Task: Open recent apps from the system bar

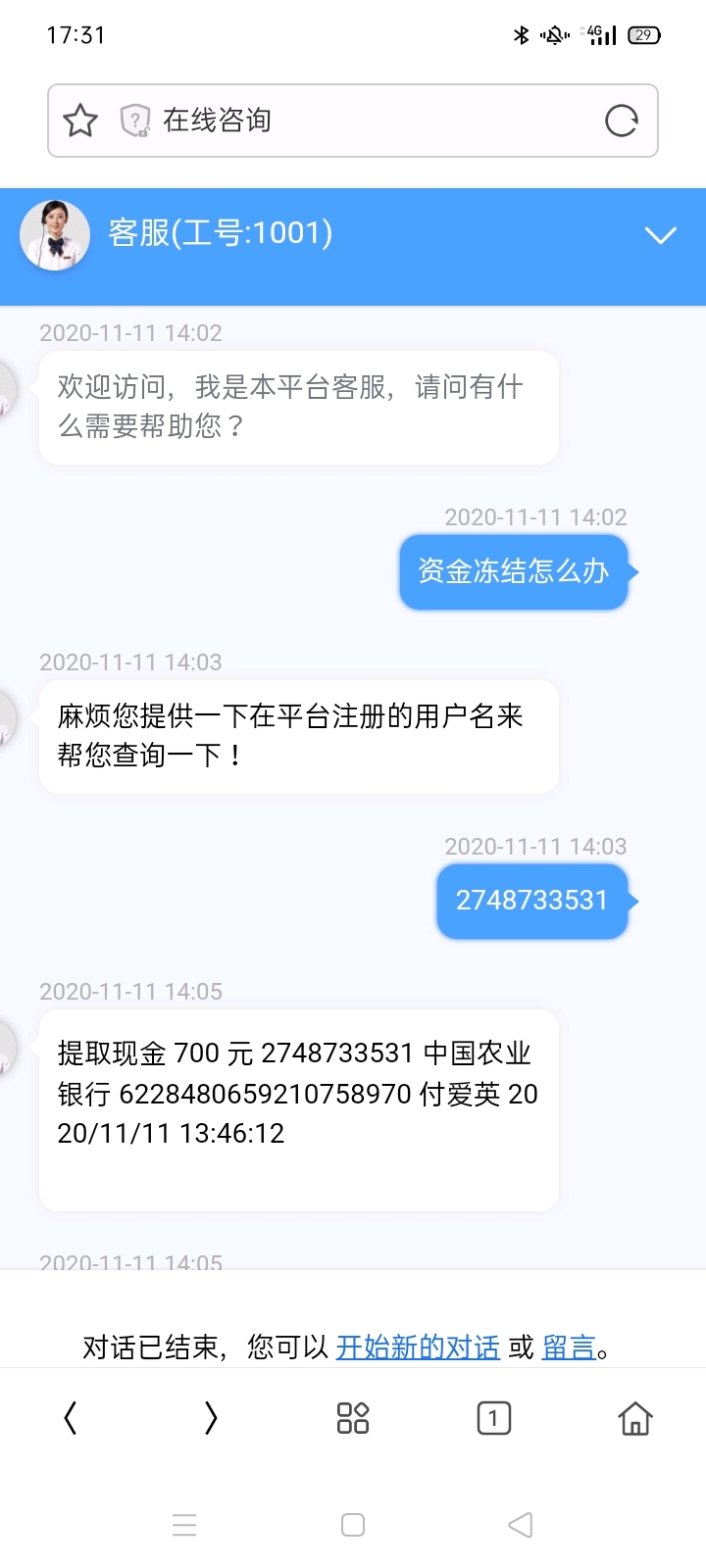Action: (184, 1525)
